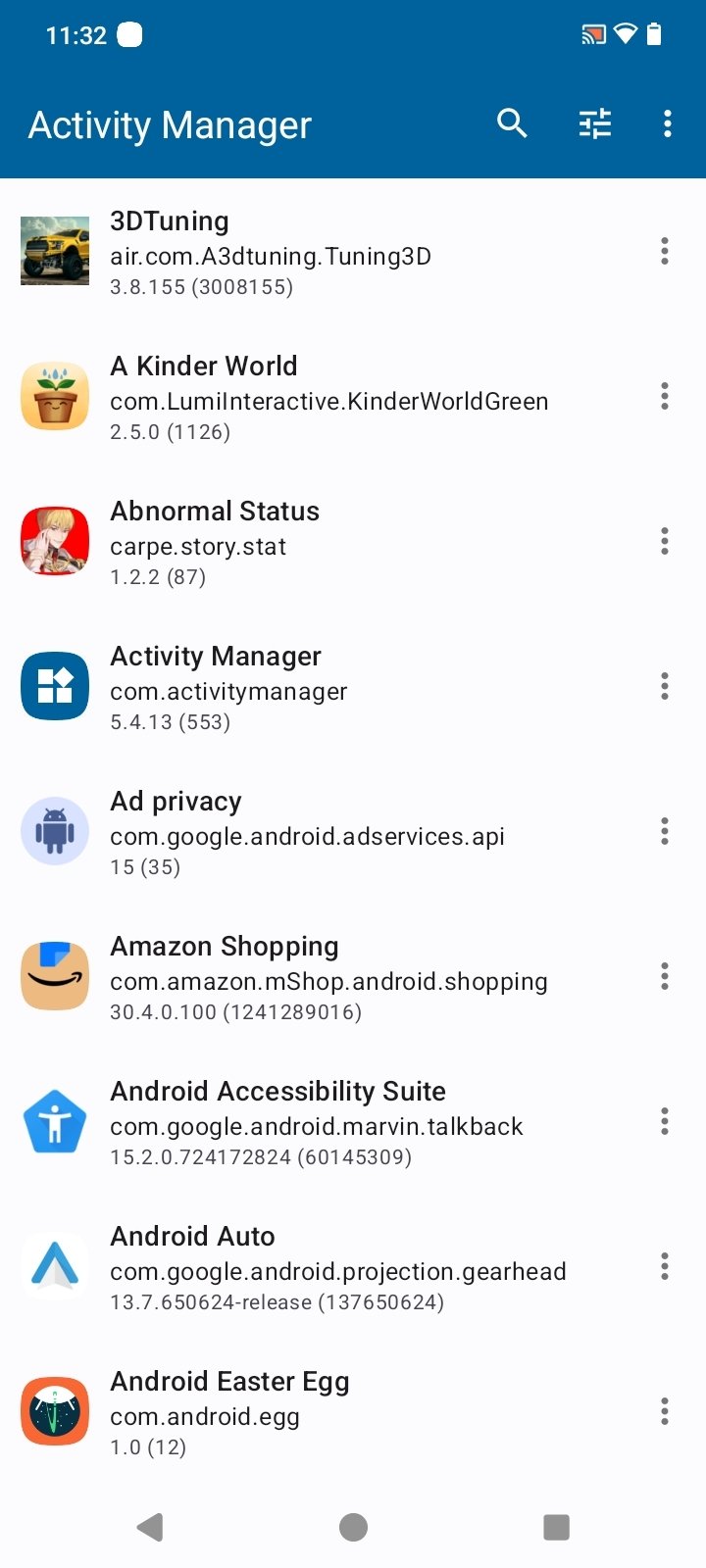This screenshot has height=1568, width=706.
Task: Tap the three-dot menu beside Abnormal Status
Action: tap(665, 541)
